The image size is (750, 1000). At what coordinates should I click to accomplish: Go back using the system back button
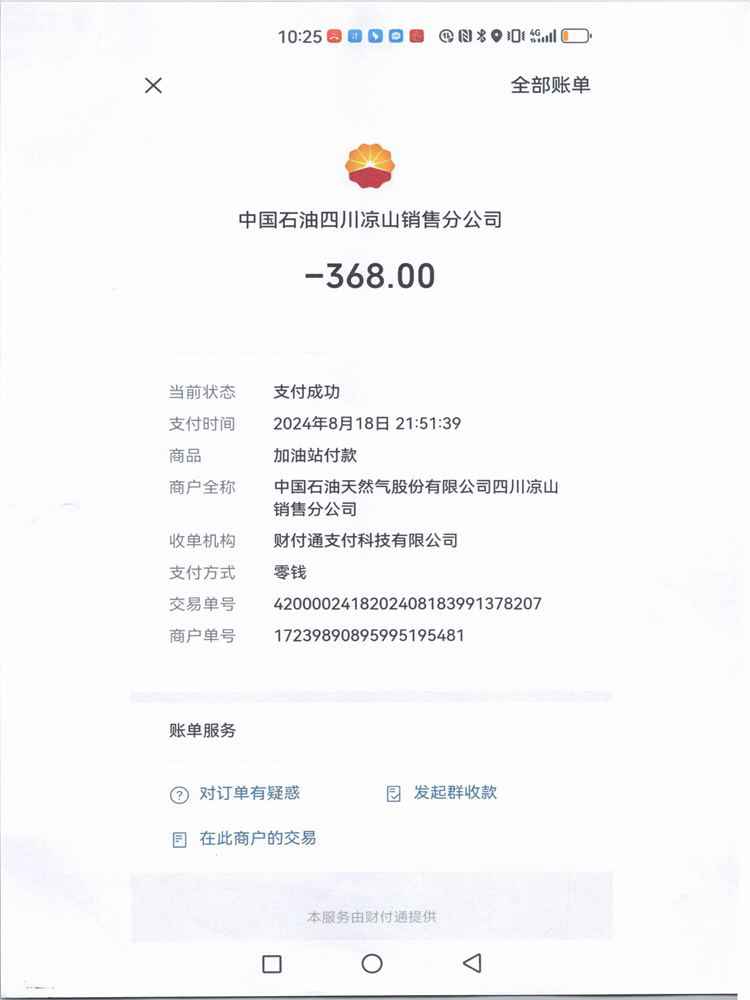pos(472,963)
